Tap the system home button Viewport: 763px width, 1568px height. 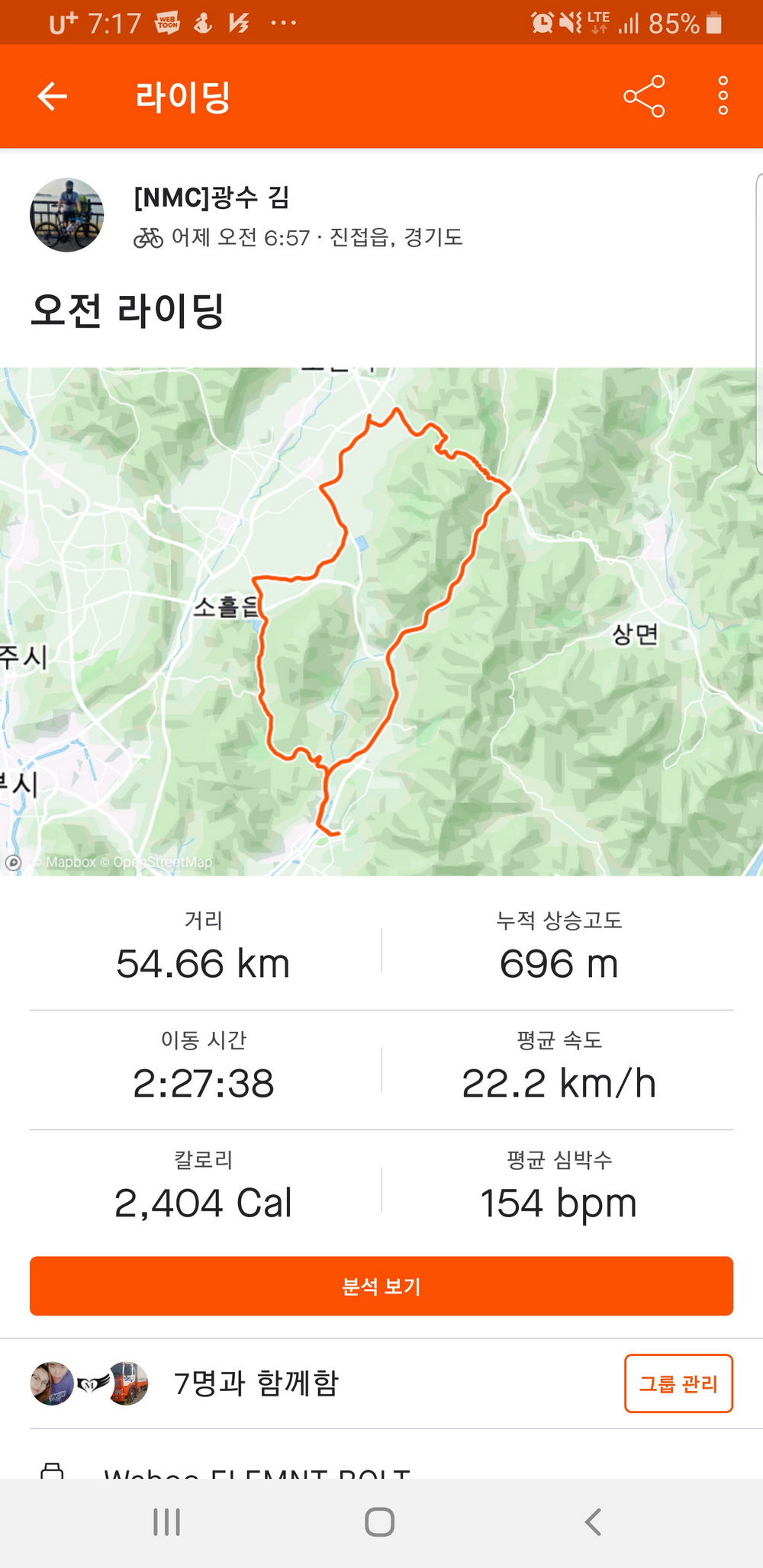coord(379,1522)
